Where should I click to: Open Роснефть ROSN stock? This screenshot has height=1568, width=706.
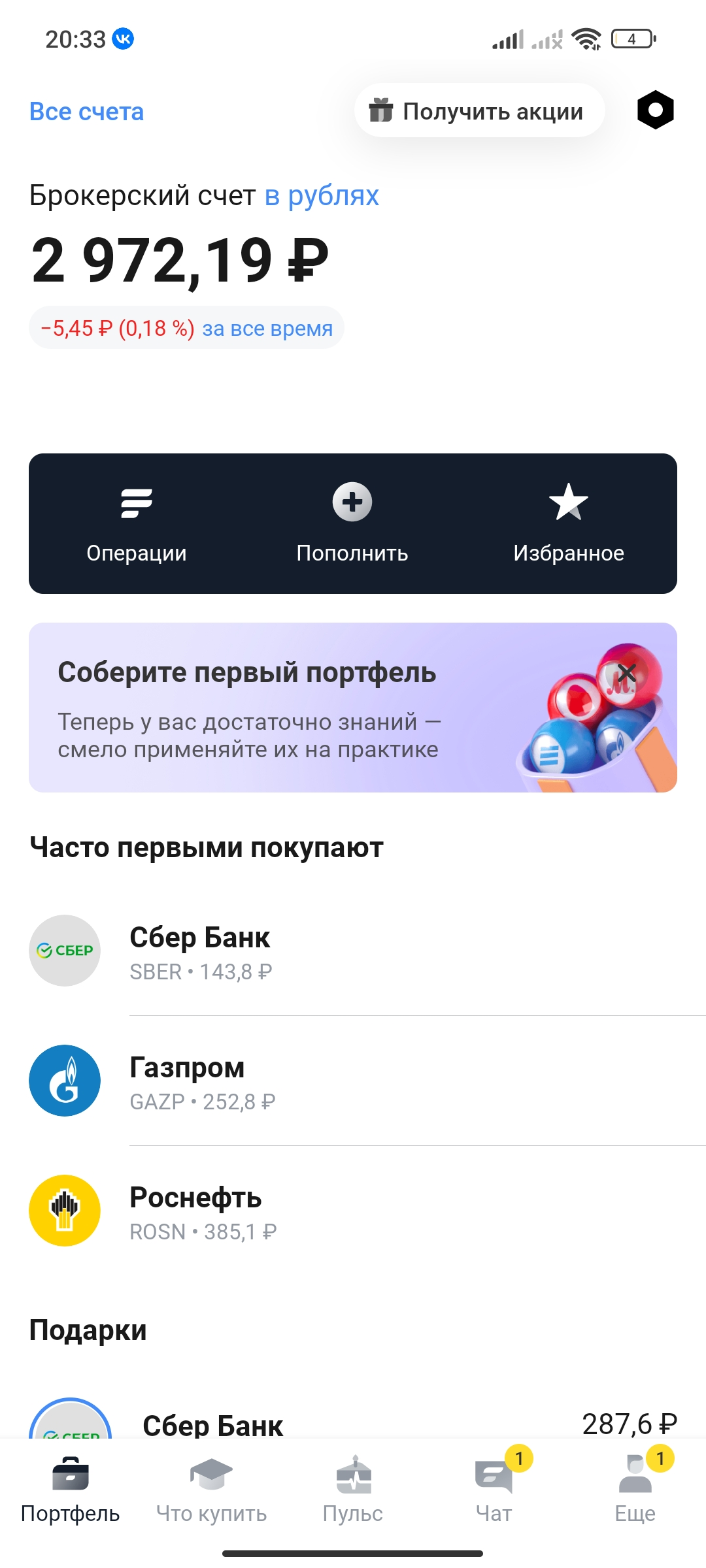(x=353, y=1211)
